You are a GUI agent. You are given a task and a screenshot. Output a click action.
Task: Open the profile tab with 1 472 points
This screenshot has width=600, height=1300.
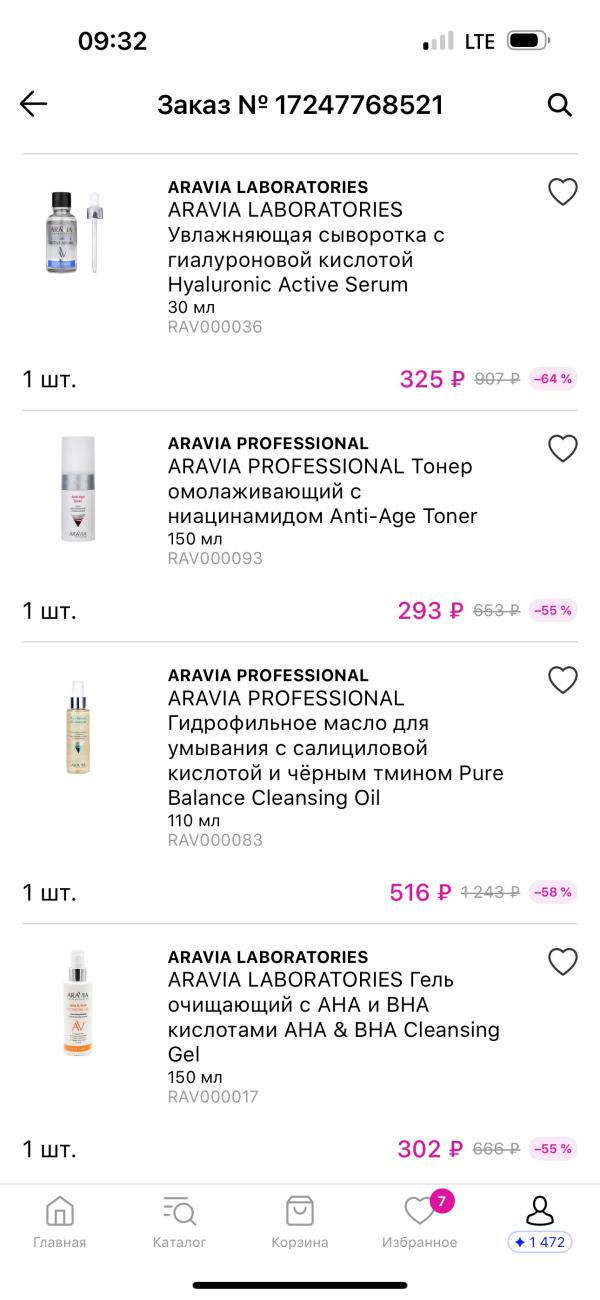[539, 1223]
